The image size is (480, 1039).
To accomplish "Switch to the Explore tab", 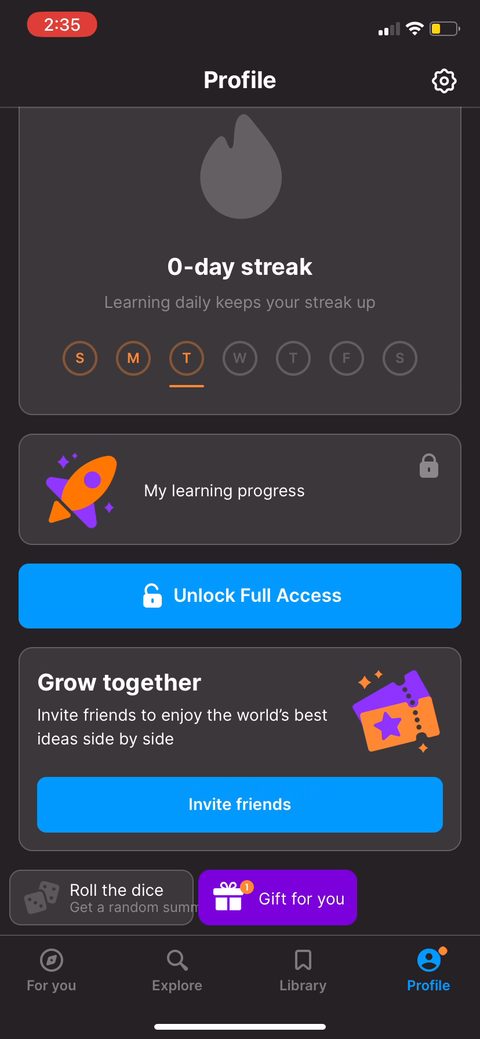I will (x=177, y=970).
